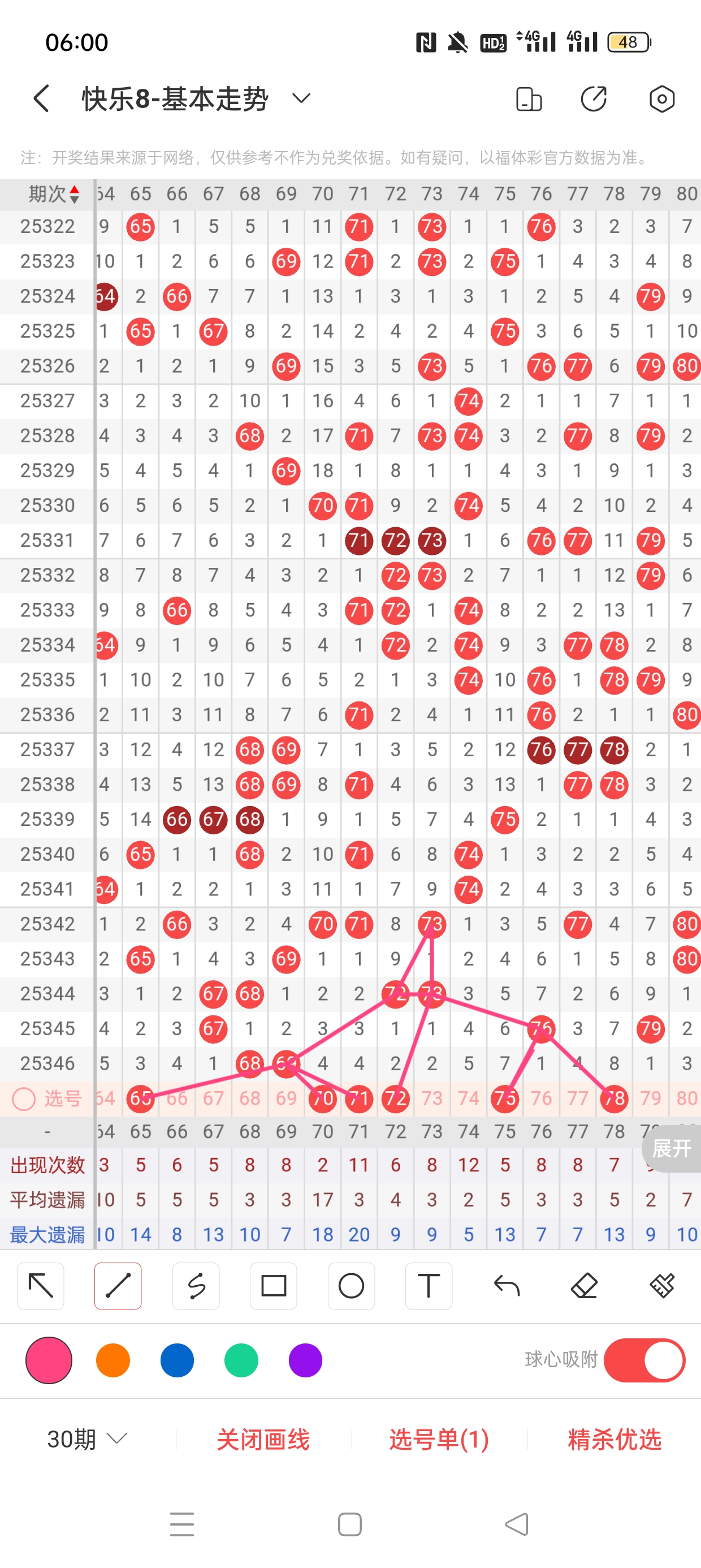The width and height of the screenshot is (701, 1568).
Task: Select the eraser tool
Action: pos(584,1286)
